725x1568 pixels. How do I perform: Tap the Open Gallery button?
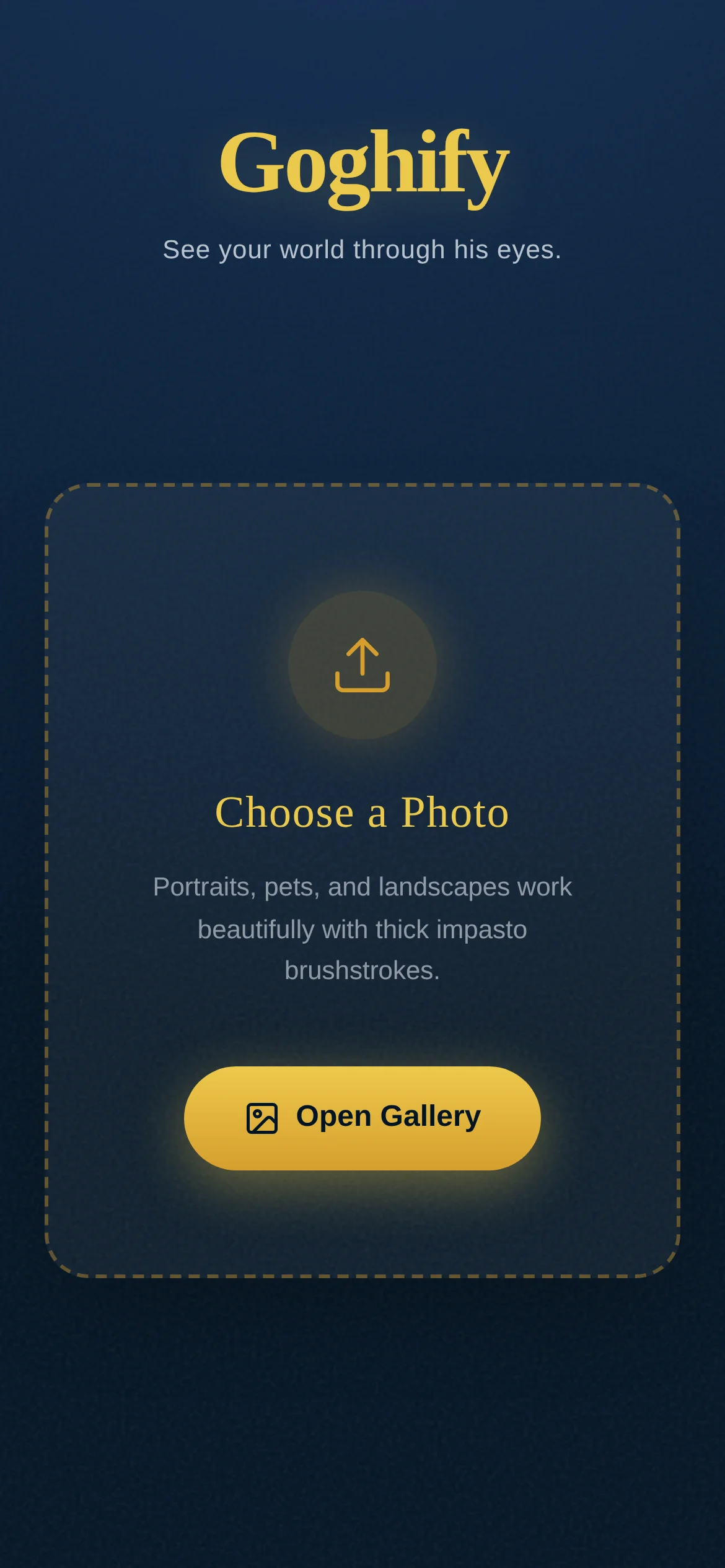point(362,1118)
